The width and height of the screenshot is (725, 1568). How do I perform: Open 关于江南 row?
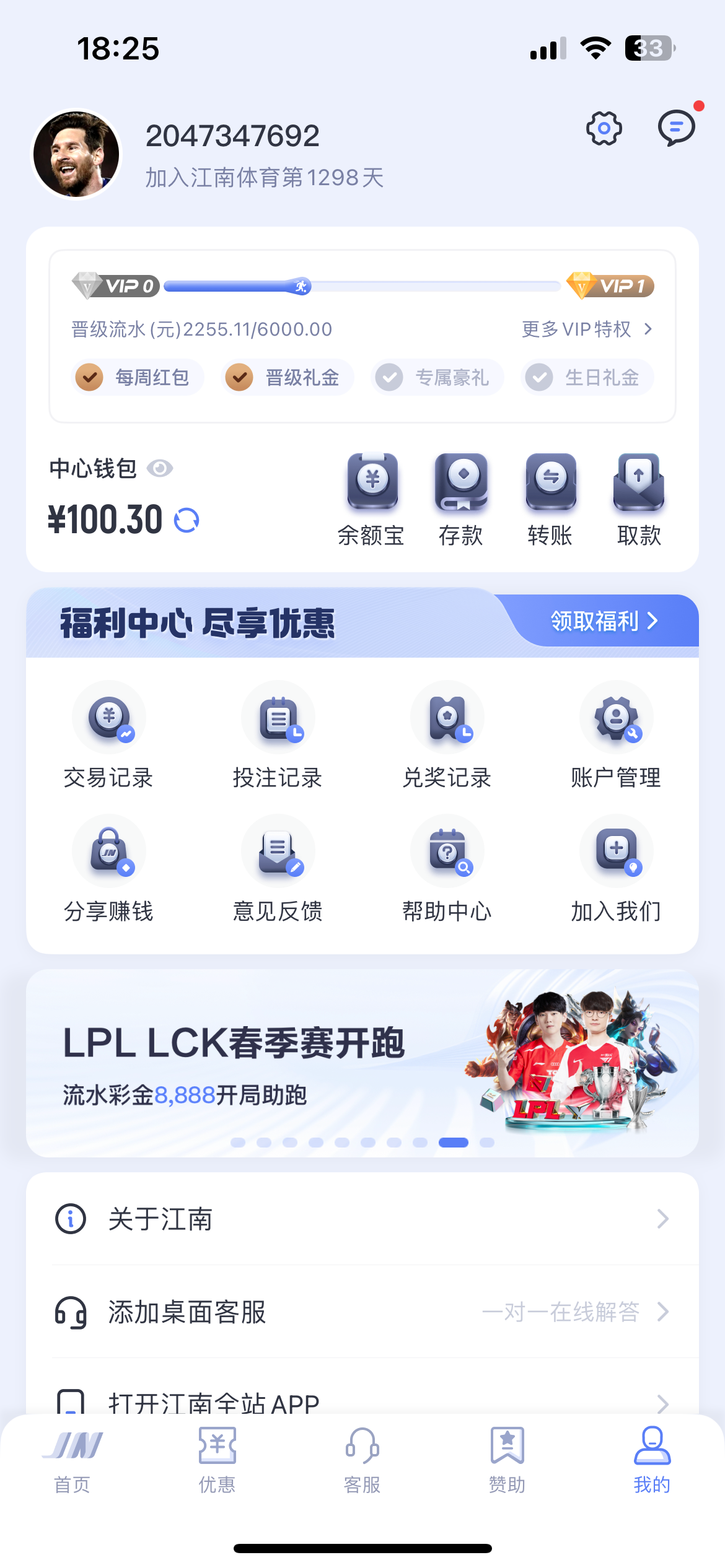pyautogui.click(x=362, y=1219)
